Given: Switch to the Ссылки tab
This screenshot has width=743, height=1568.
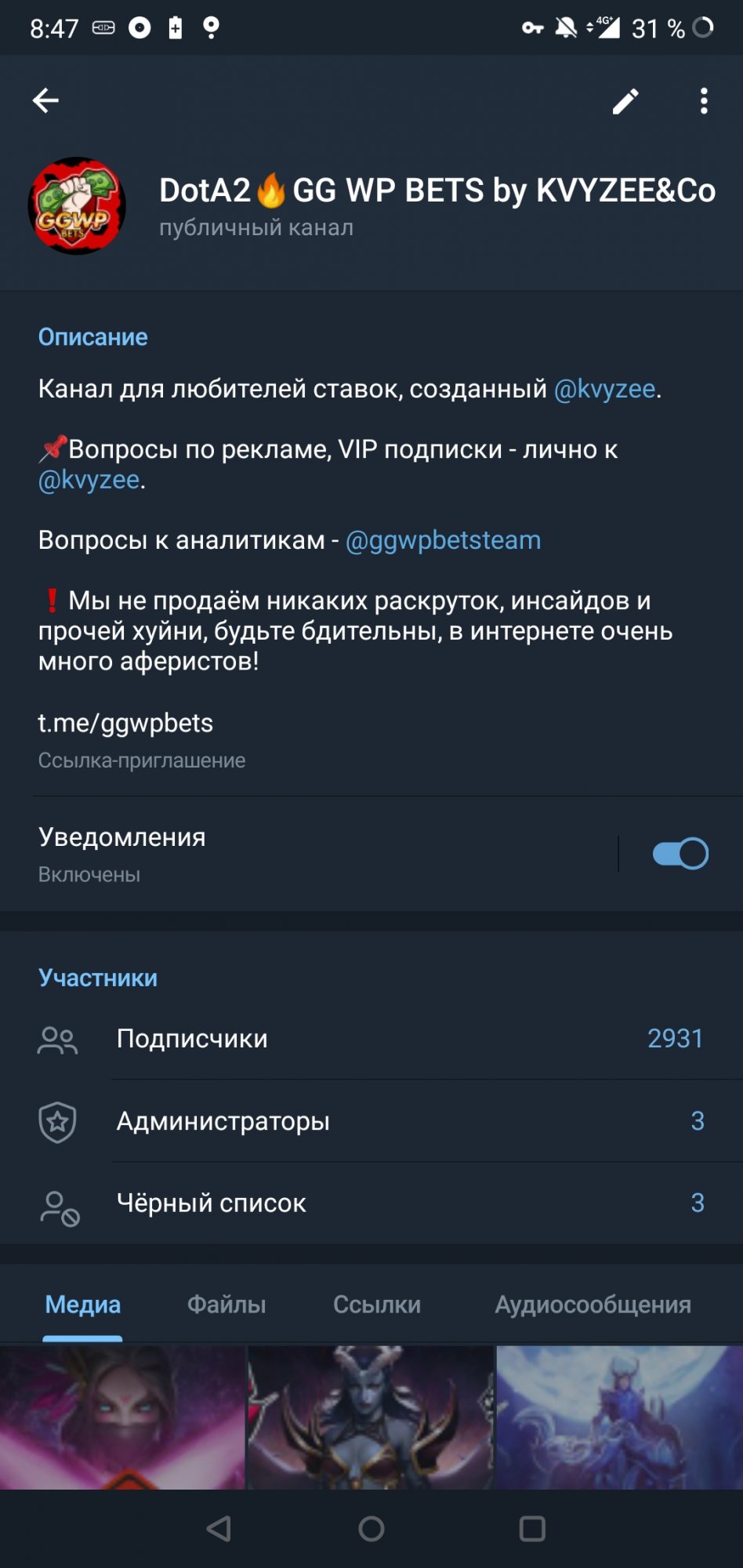Looking at the screenshot, I should [x=377, y=1305].
